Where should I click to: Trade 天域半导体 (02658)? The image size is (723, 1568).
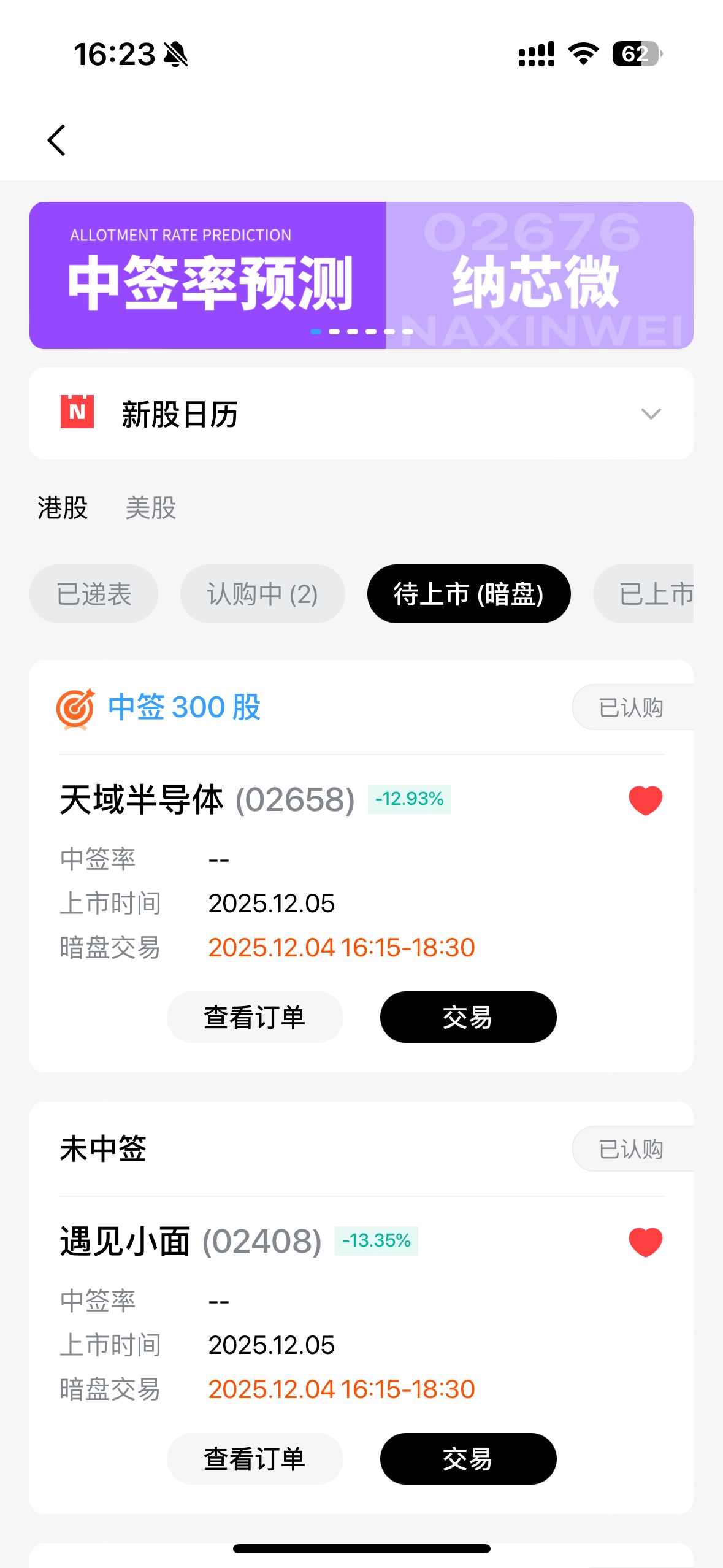(468, 1017)
